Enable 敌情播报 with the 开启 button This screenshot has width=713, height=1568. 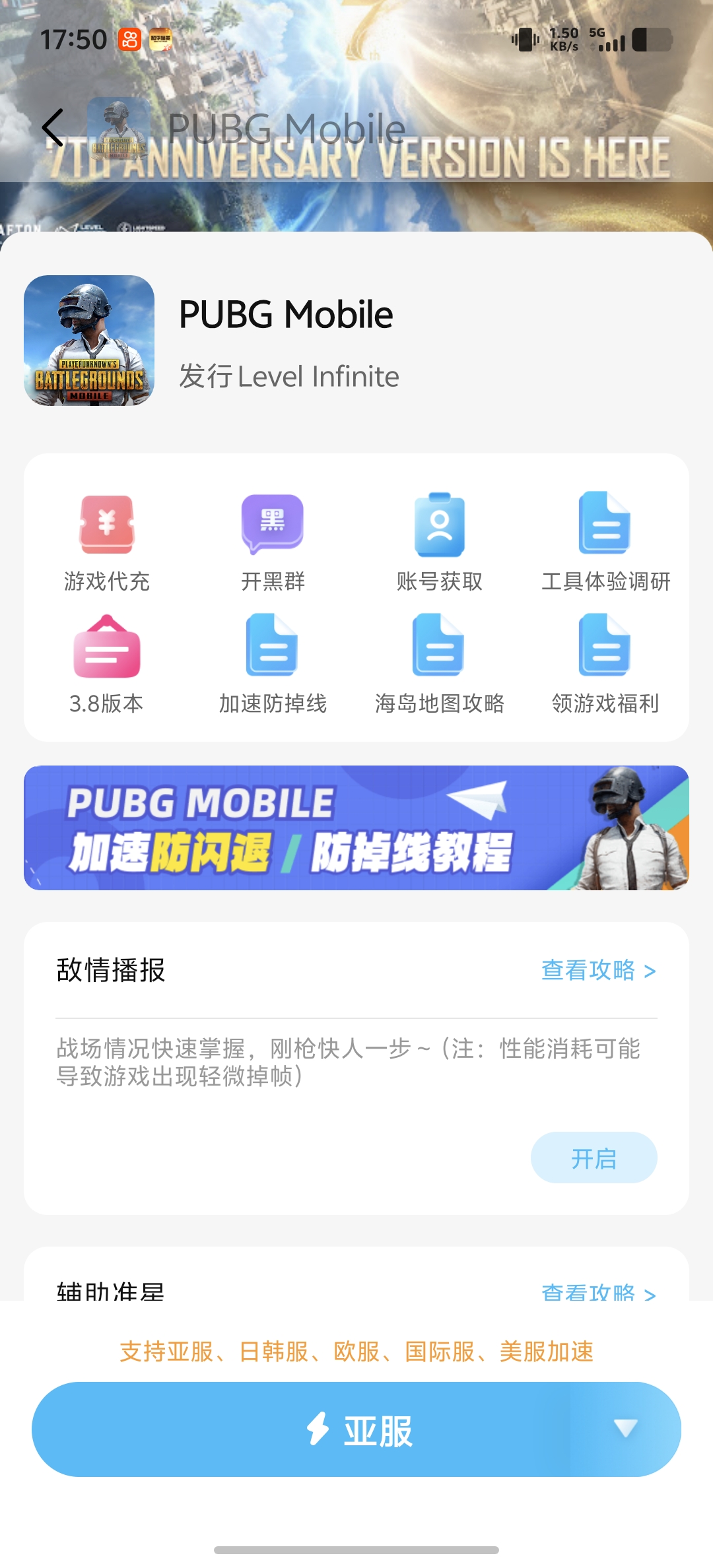(594, 1158)
